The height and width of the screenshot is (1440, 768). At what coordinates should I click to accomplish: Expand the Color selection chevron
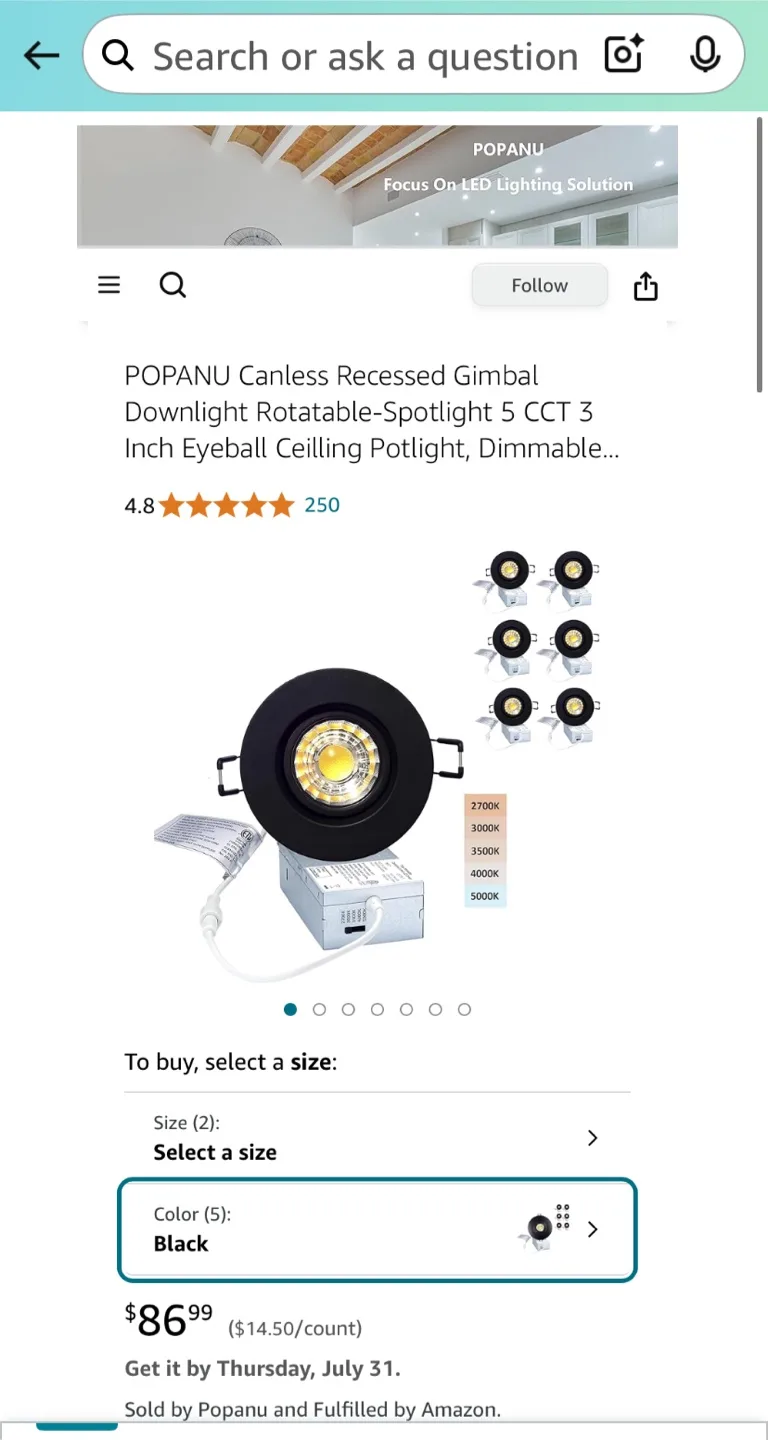(x=592, y=1229)
